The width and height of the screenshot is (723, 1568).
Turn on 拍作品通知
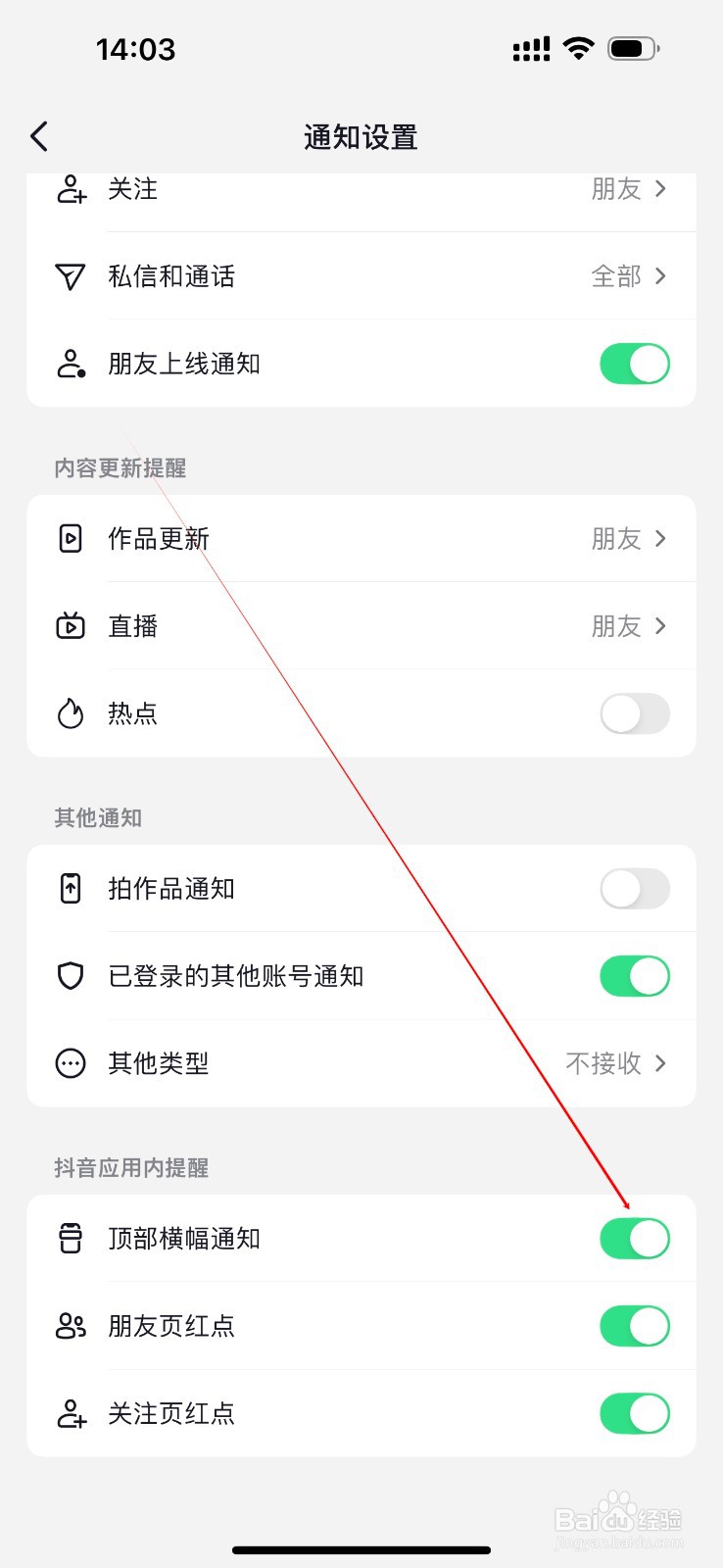pyautogui.click(x=634, y=888)
